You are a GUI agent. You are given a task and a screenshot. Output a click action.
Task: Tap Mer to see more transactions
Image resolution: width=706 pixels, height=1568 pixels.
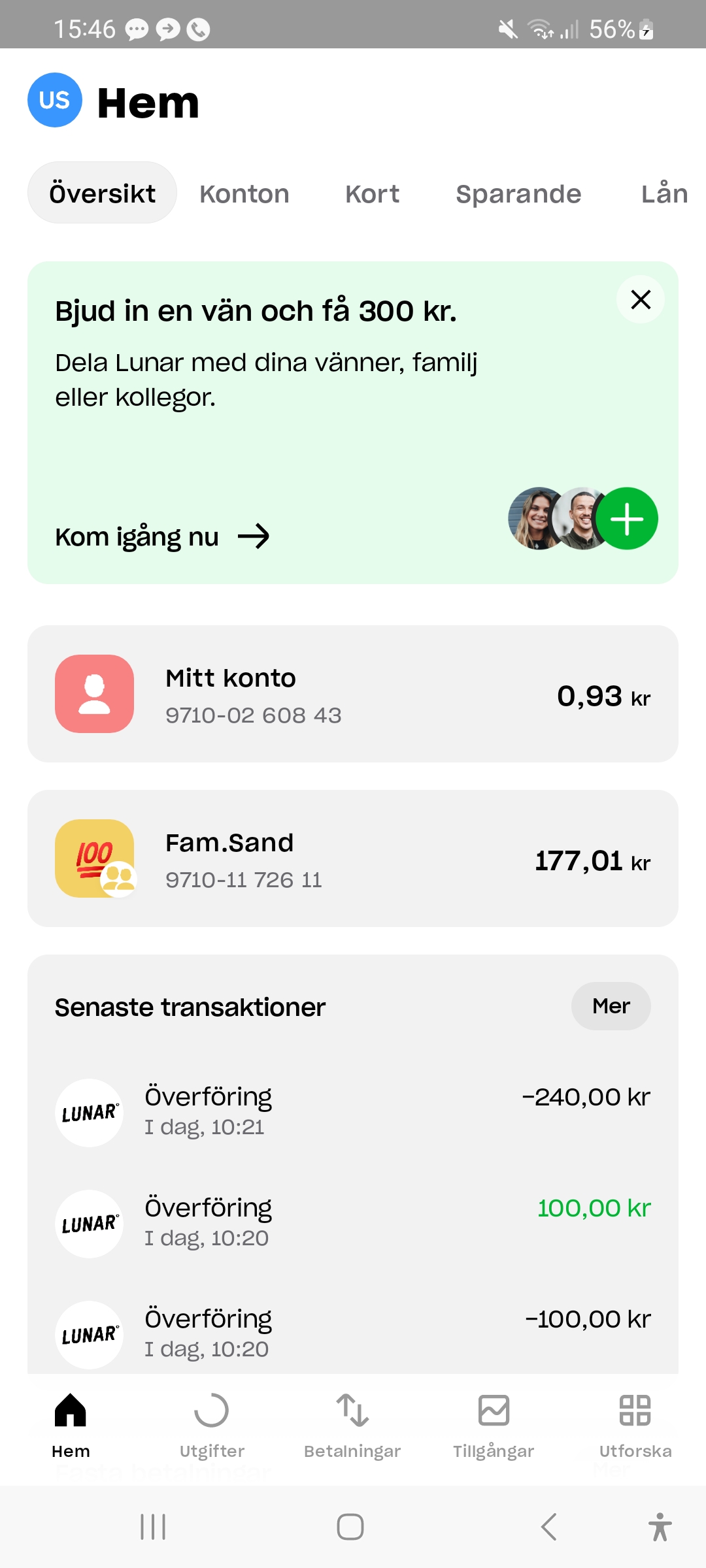[611, 1006]
